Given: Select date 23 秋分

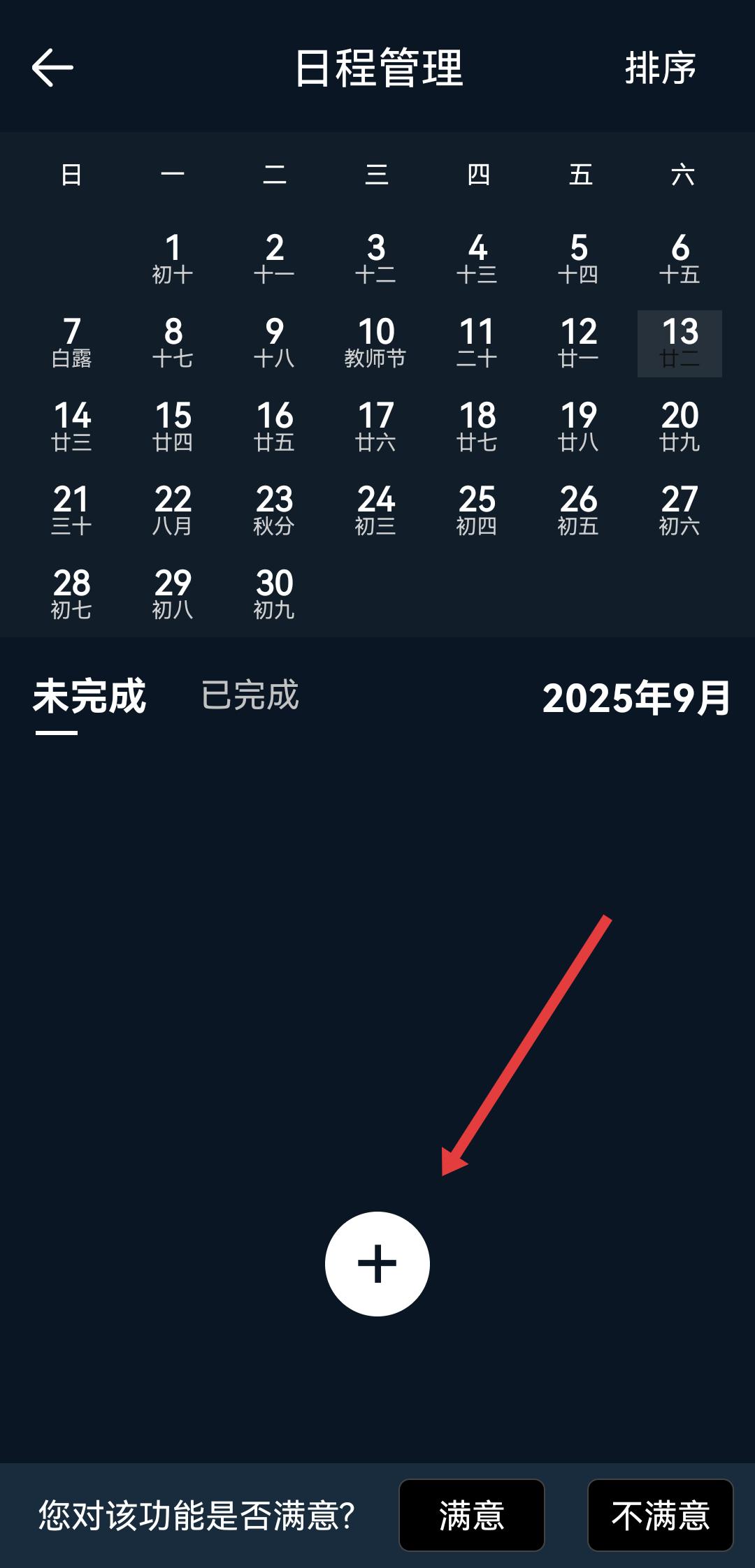Looking at the screenshot, I should click(274, 511).
